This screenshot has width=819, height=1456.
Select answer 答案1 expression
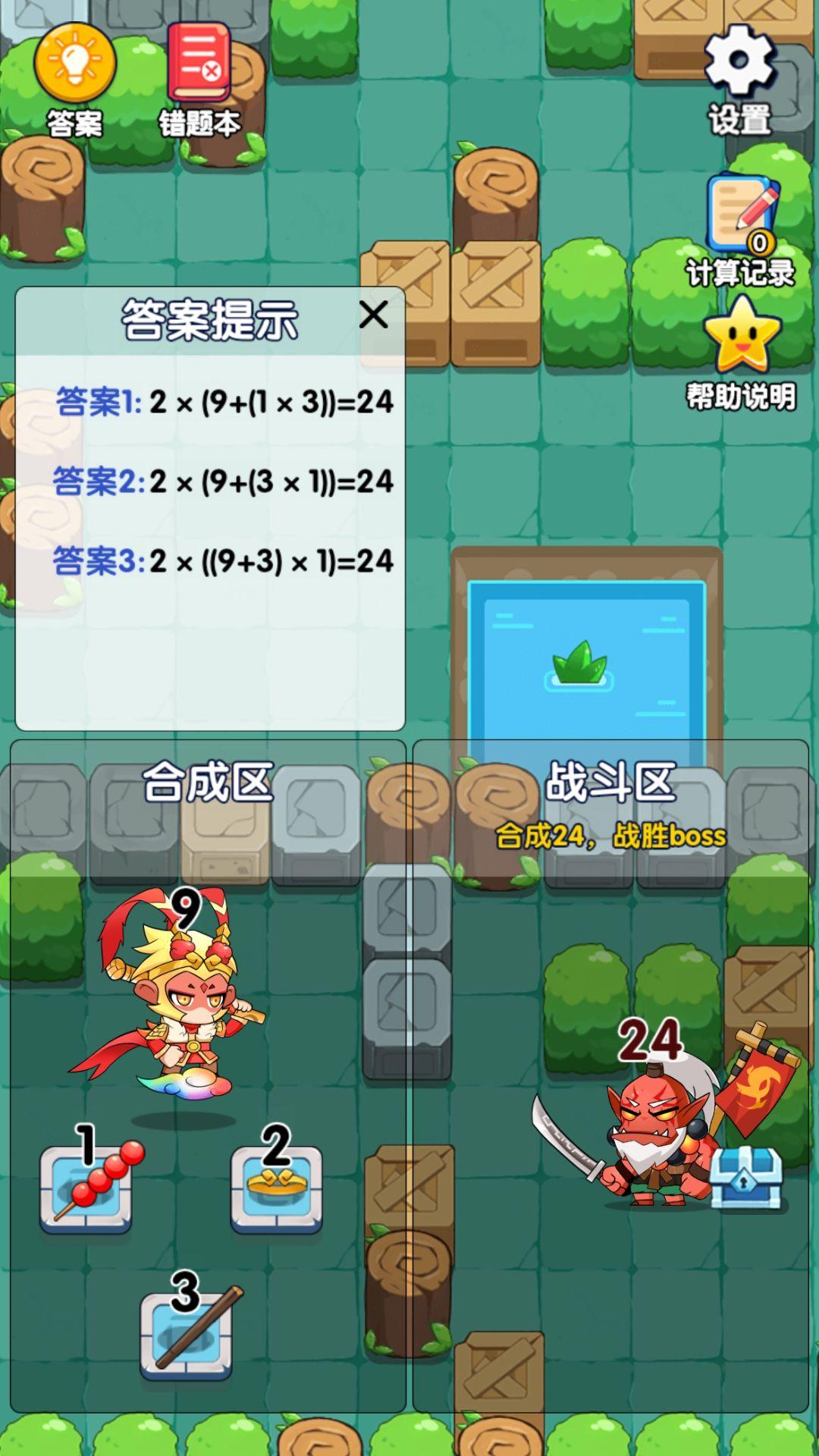(224, 402)
